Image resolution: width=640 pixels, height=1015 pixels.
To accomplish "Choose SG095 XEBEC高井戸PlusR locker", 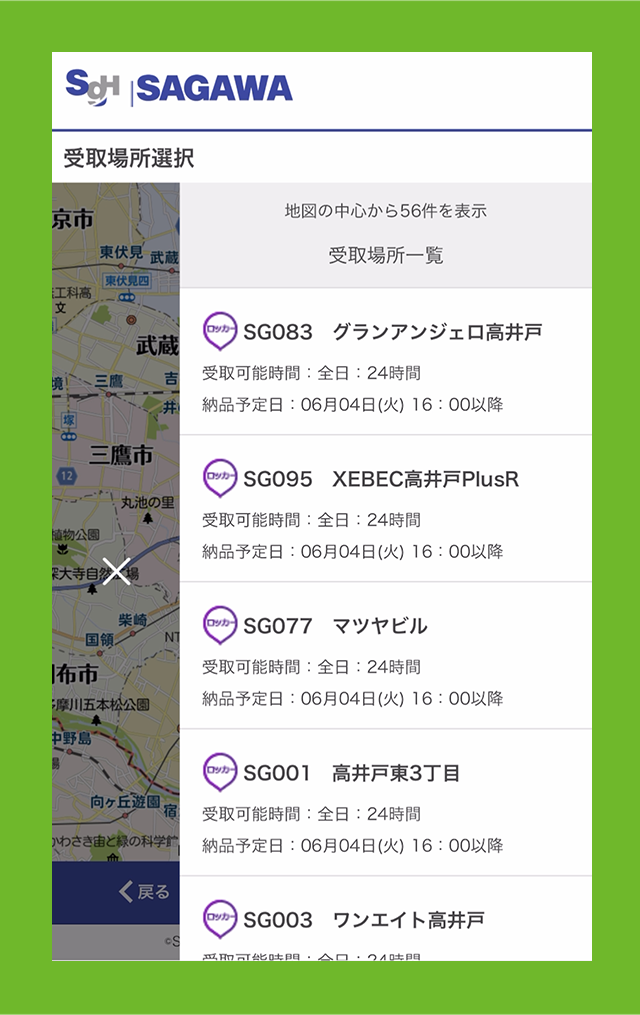I will (x=385, y=508).
